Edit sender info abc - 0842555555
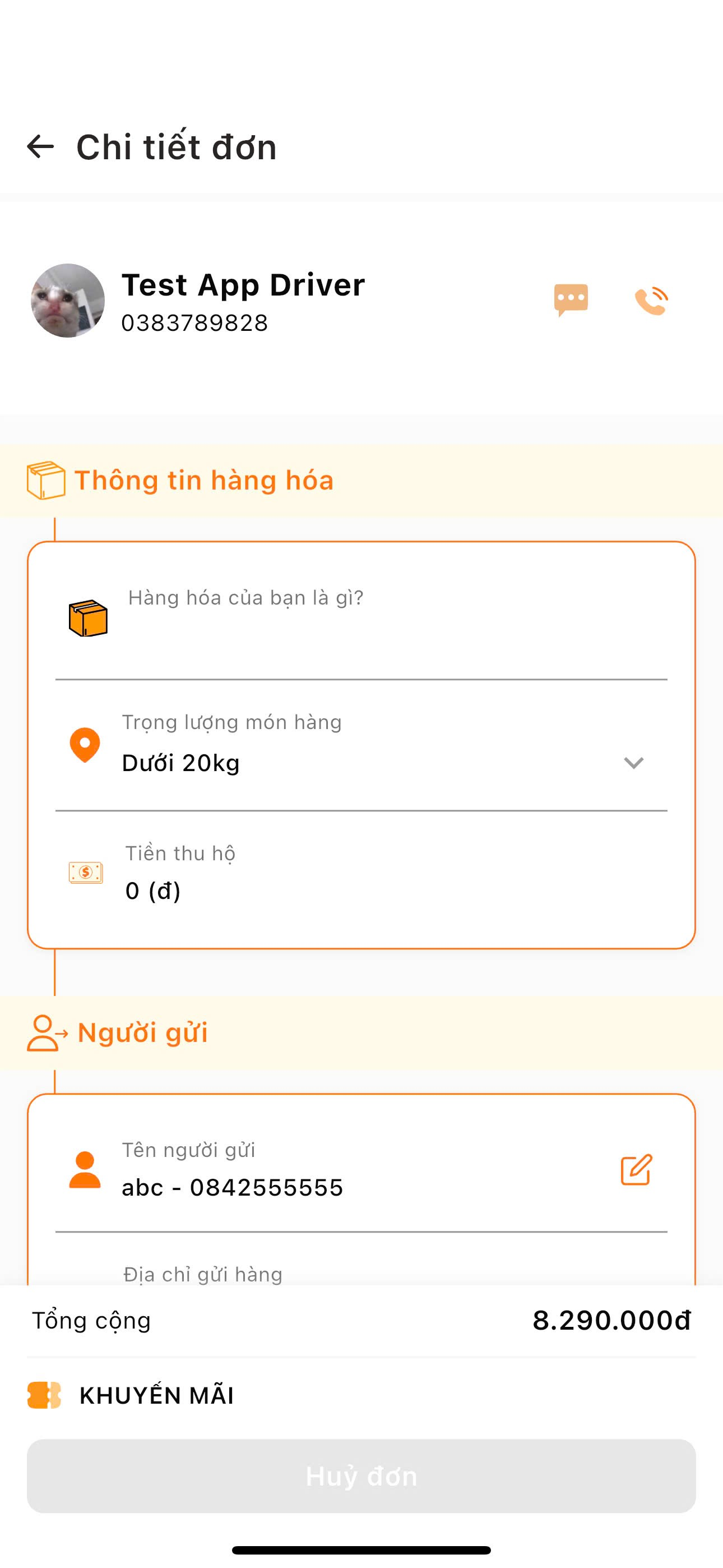 coord(636,1169)
